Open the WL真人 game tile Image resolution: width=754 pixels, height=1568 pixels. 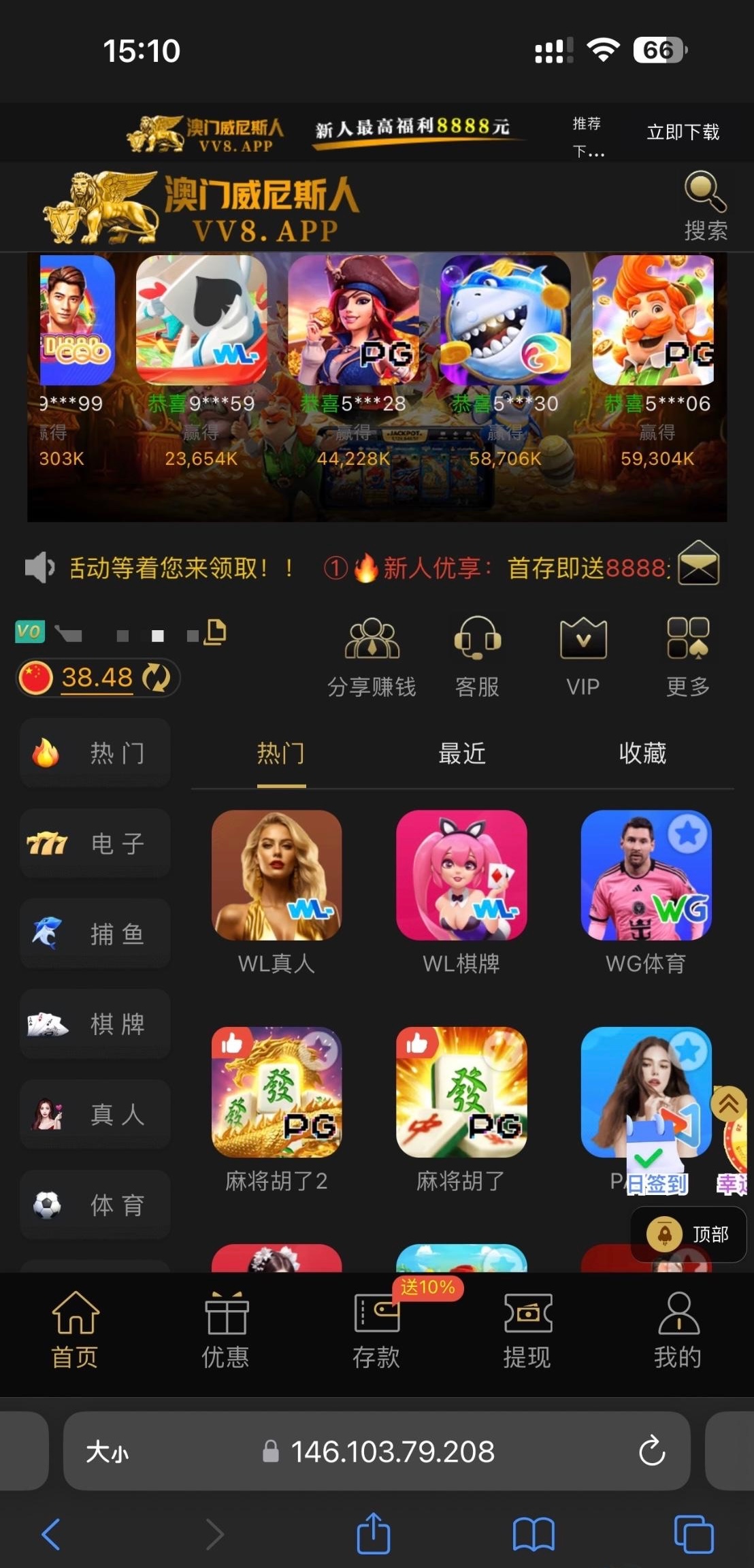click(x=276, y=876)
